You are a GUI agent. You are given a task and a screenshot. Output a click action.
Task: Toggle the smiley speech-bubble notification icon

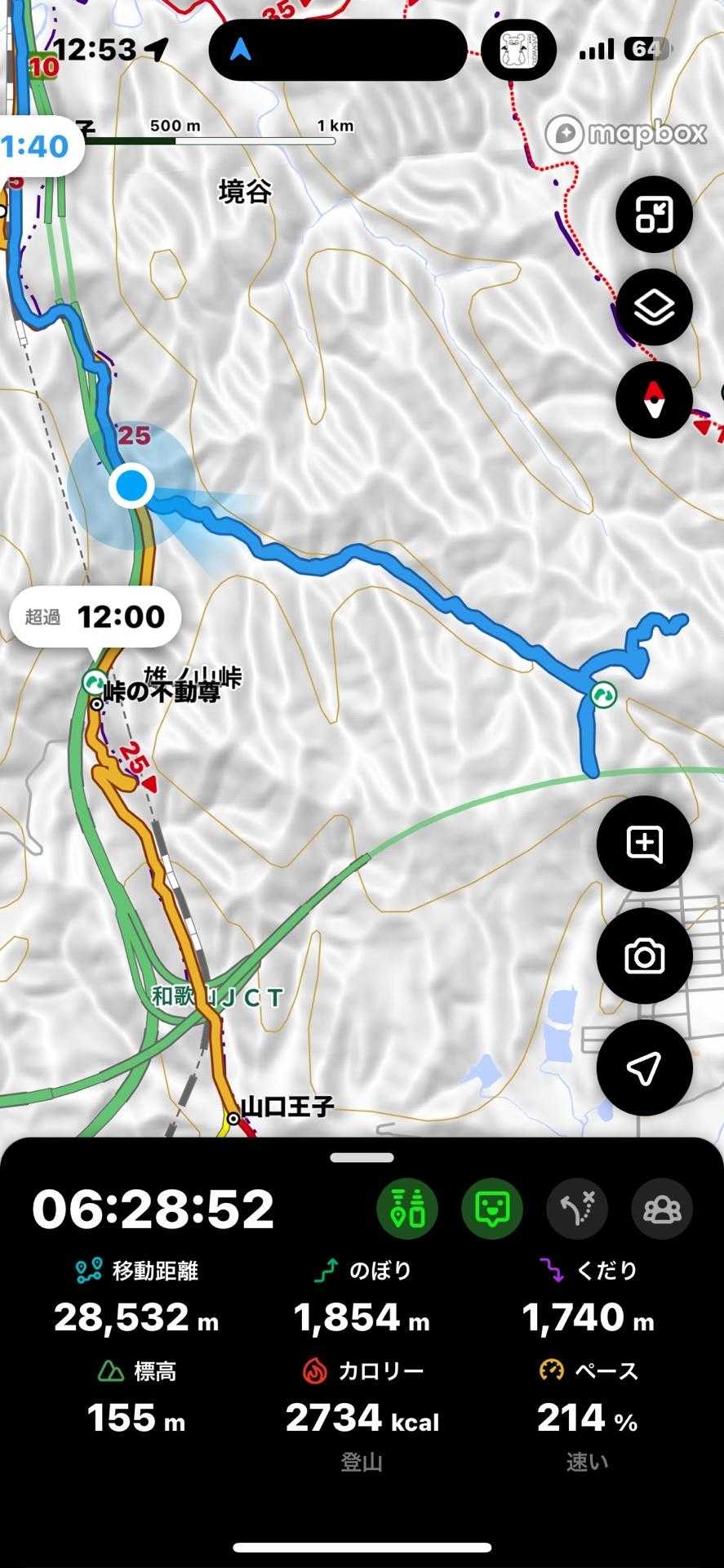492,1209
